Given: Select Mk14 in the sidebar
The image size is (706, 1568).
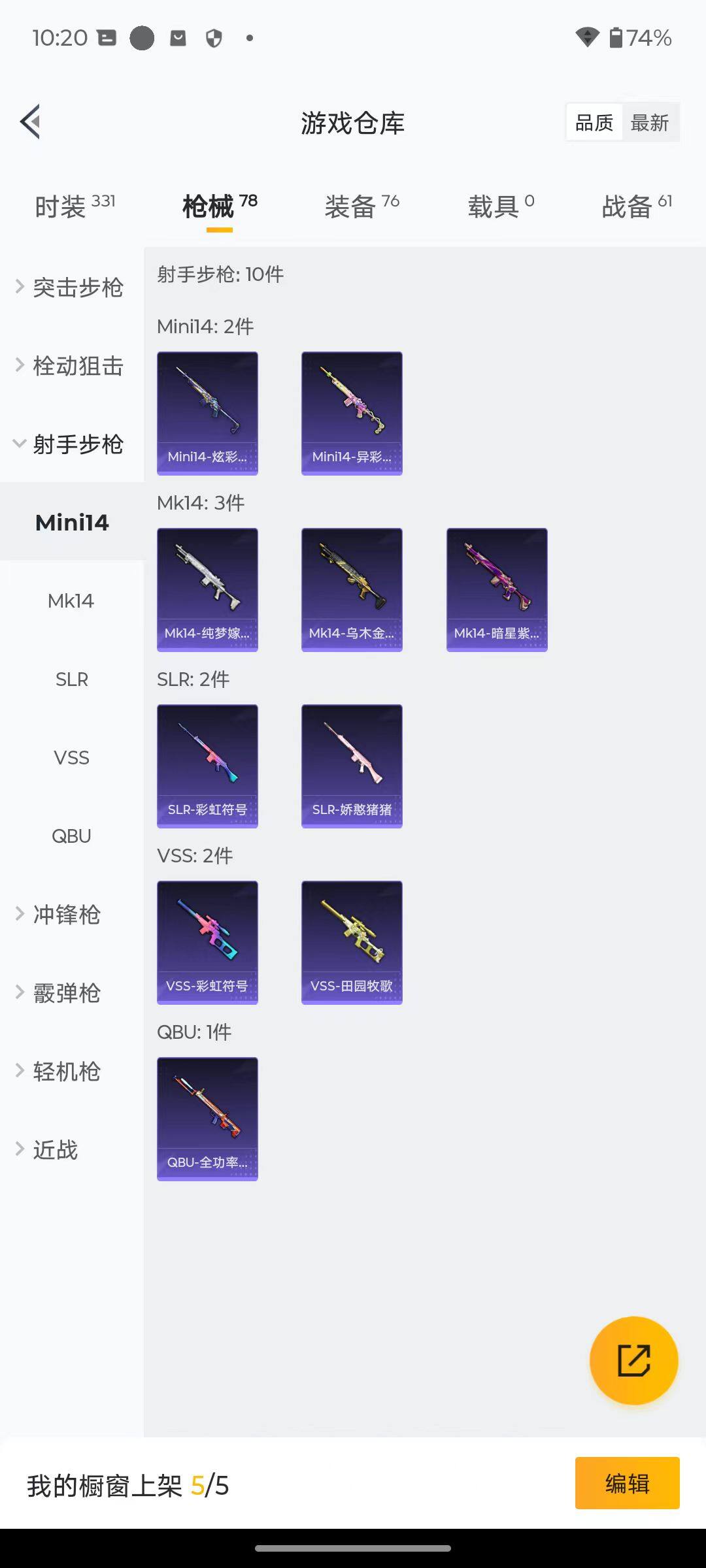Looking at the screenshot, I should [x=71, y=601].
